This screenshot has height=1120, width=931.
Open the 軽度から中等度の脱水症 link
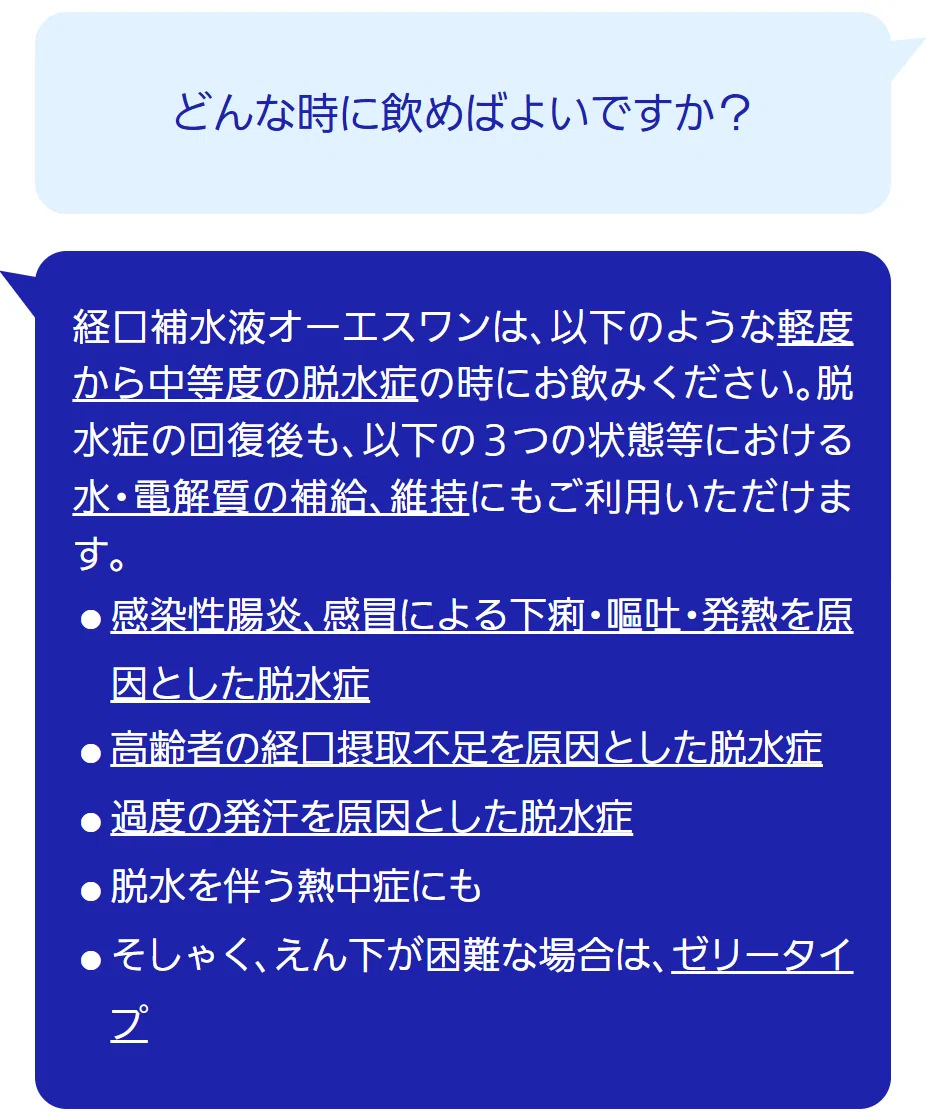(x=245, y=384)
